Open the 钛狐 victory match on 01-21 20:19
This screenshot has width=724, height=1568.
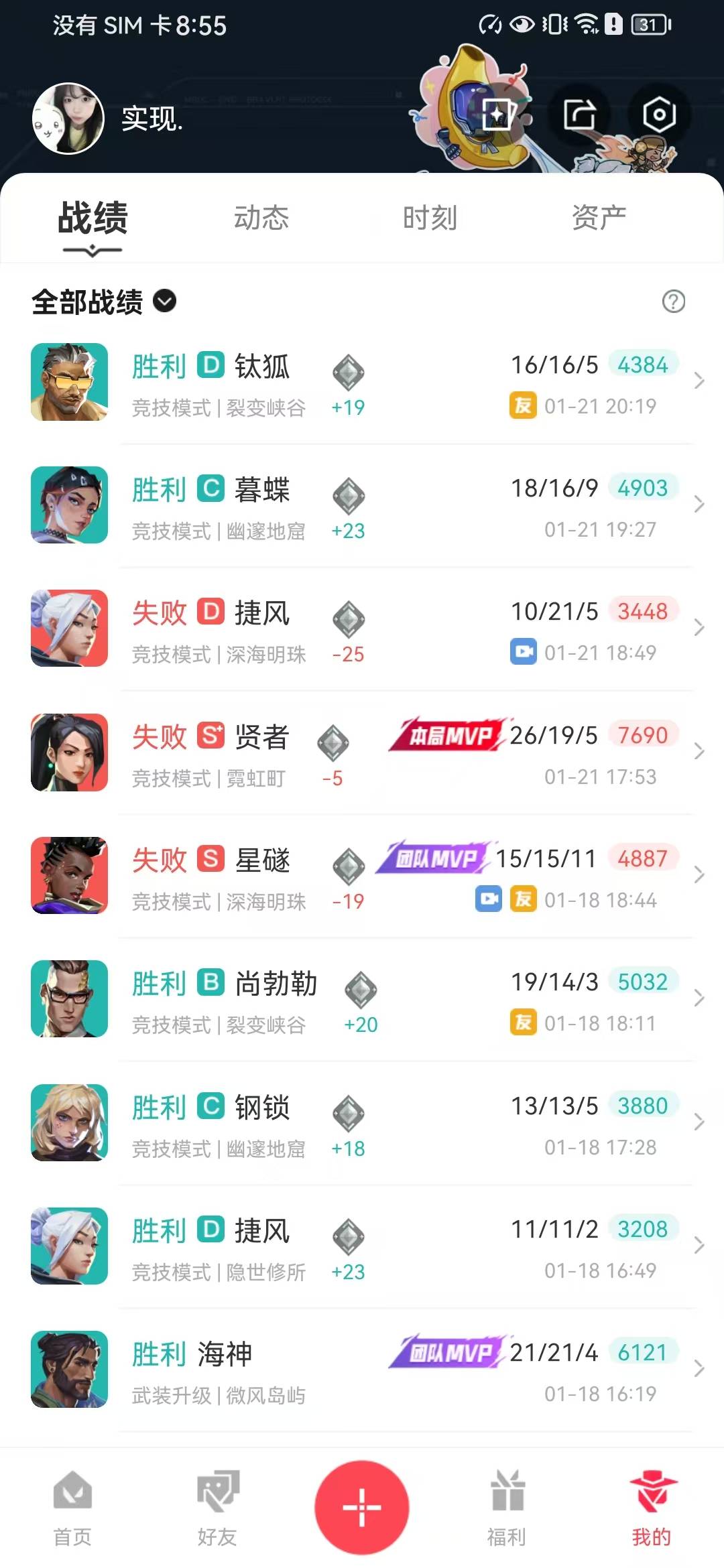362,383
